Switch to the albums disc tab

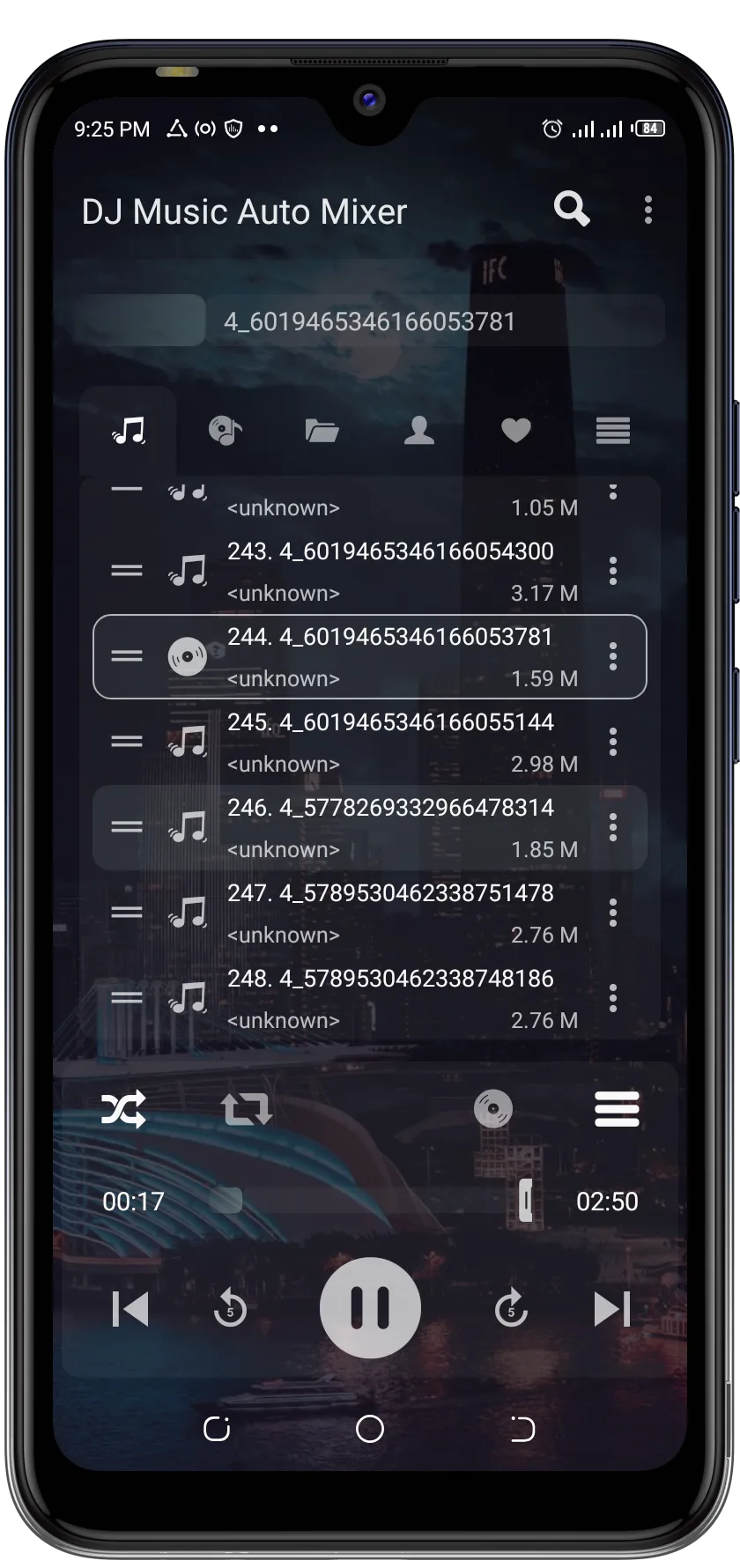225,431
